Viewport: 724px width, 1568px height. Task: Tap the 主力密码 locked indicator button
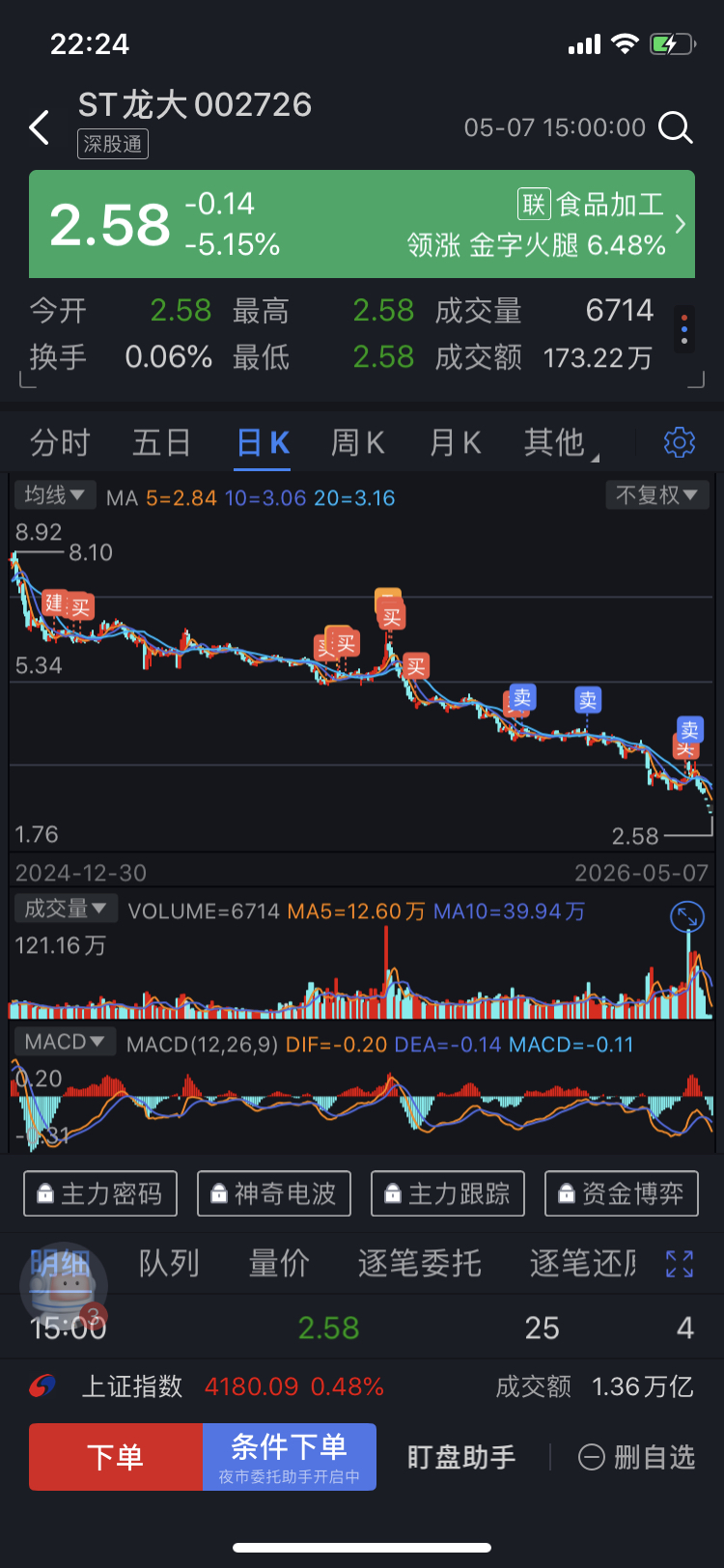coord(100,1193)
